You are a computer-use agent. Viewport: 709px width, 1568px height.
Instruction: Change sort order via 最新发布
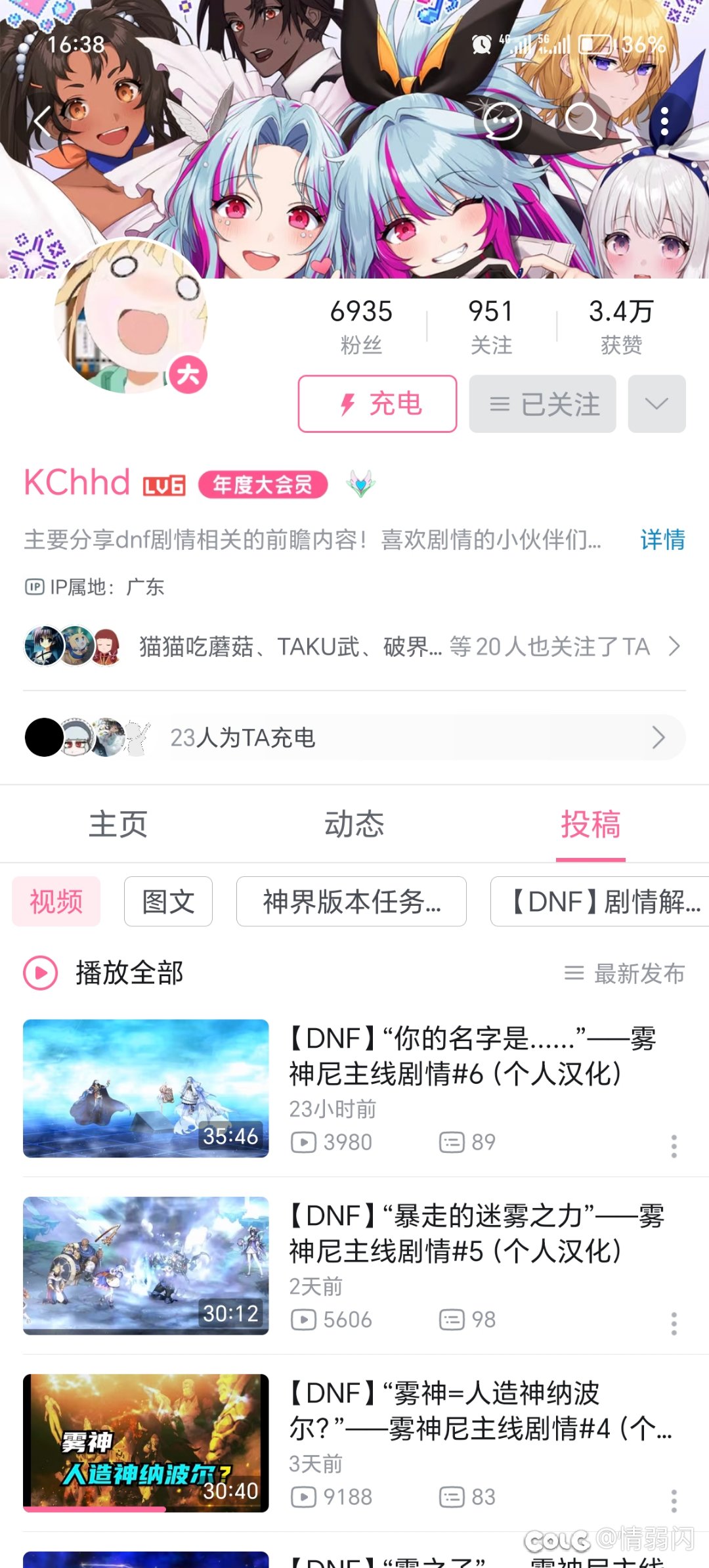[625, 973]
